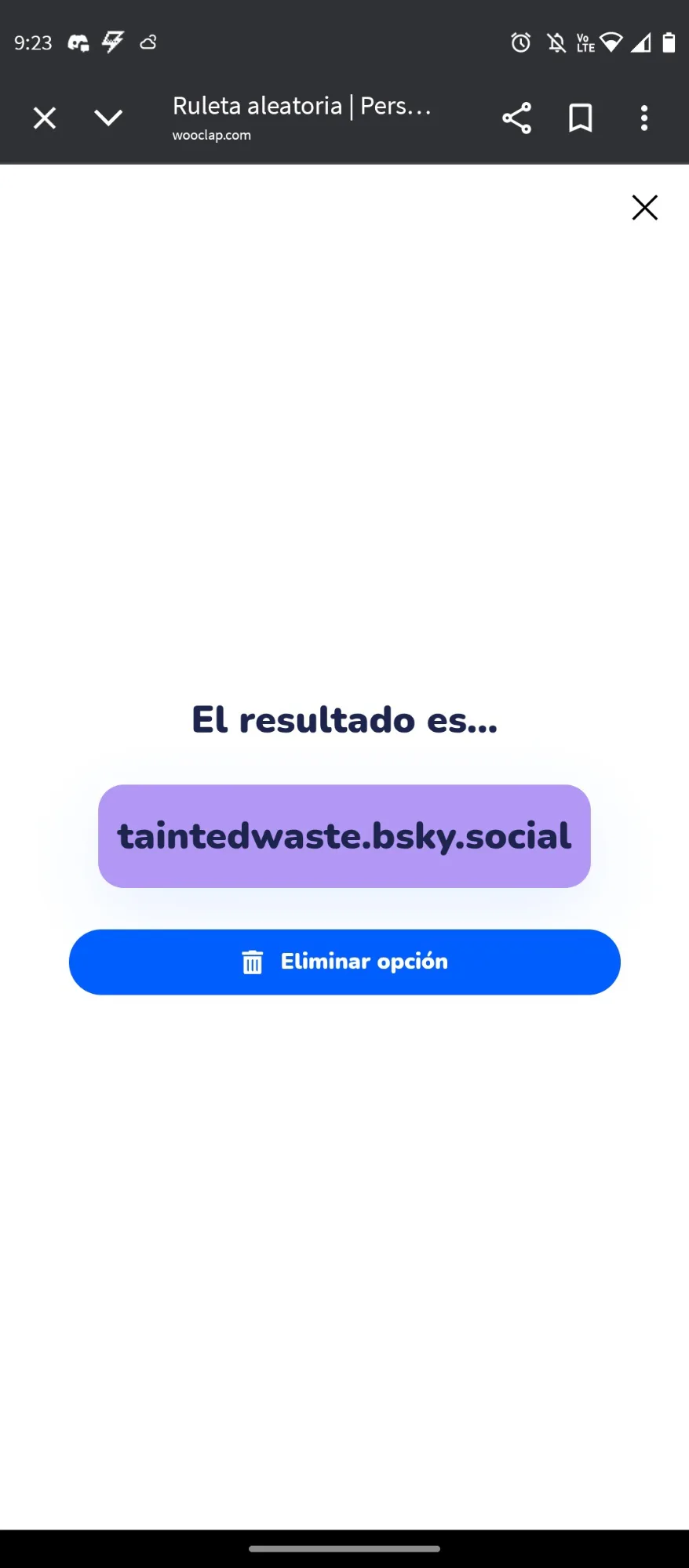Minimize the tab with the down chevron
This screenshot has height=1568, width=689.
click(108, 118)
